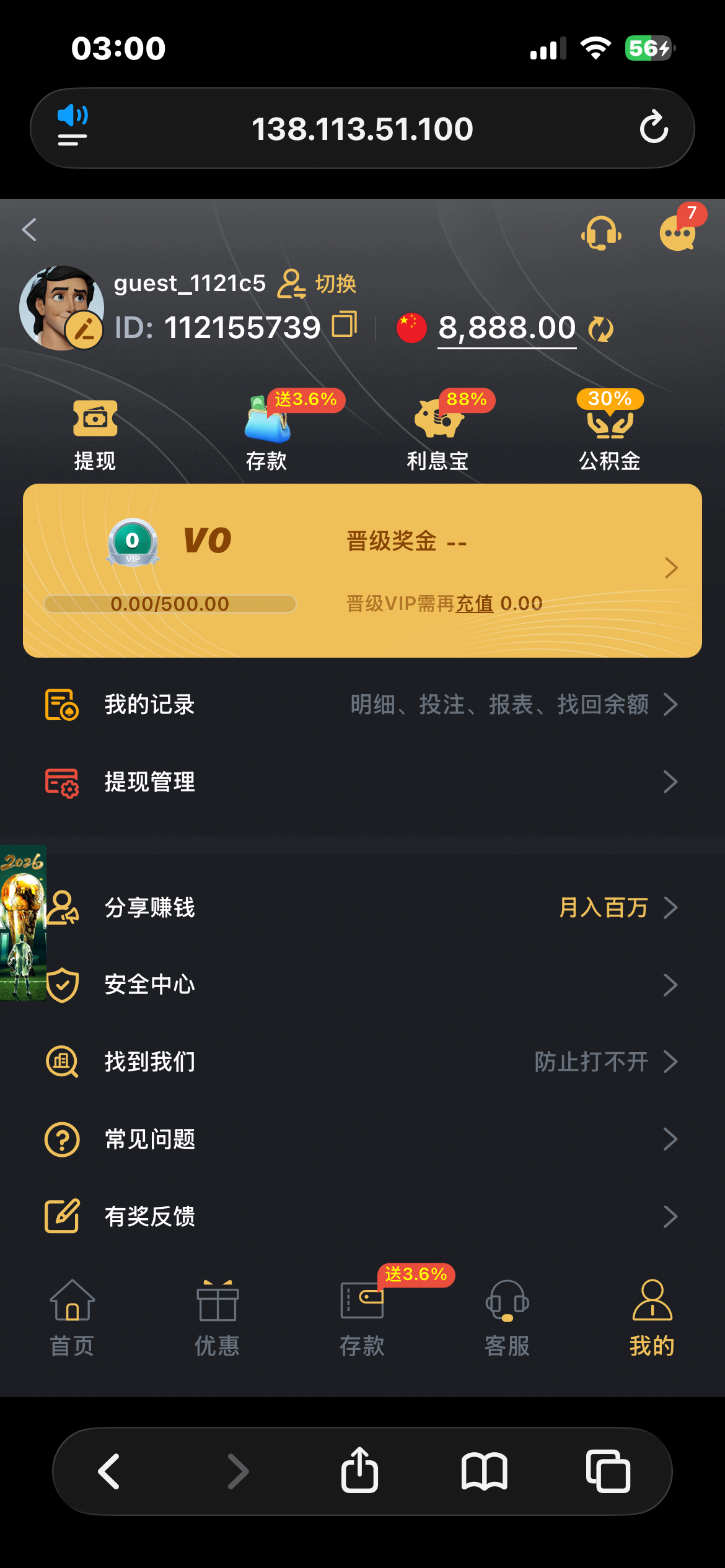
Task: Open 我的记录 row
Action: pos(362,705)
